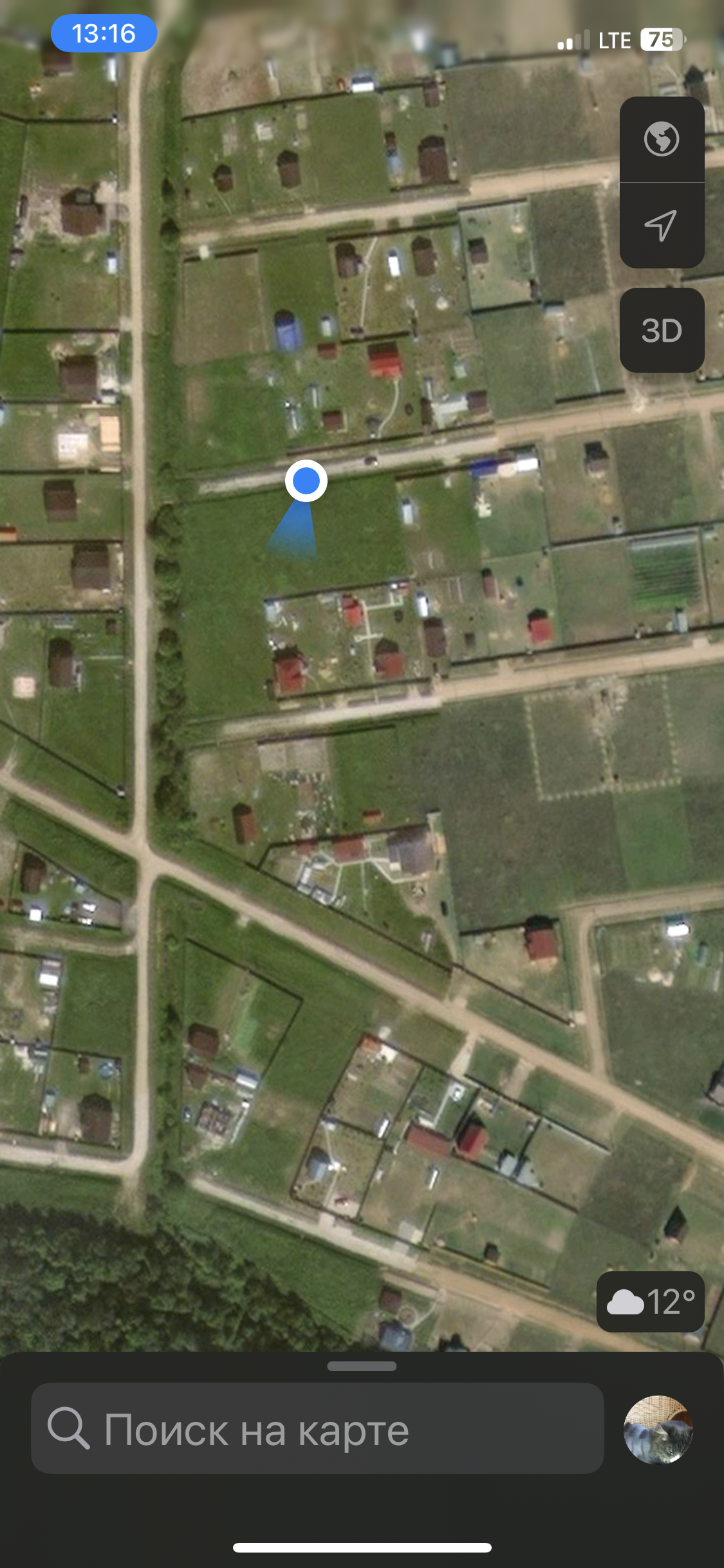This screenshot has height=1568, width=724.
Task: Tap the Поиск на карте search field
Action: (317, 1430)
